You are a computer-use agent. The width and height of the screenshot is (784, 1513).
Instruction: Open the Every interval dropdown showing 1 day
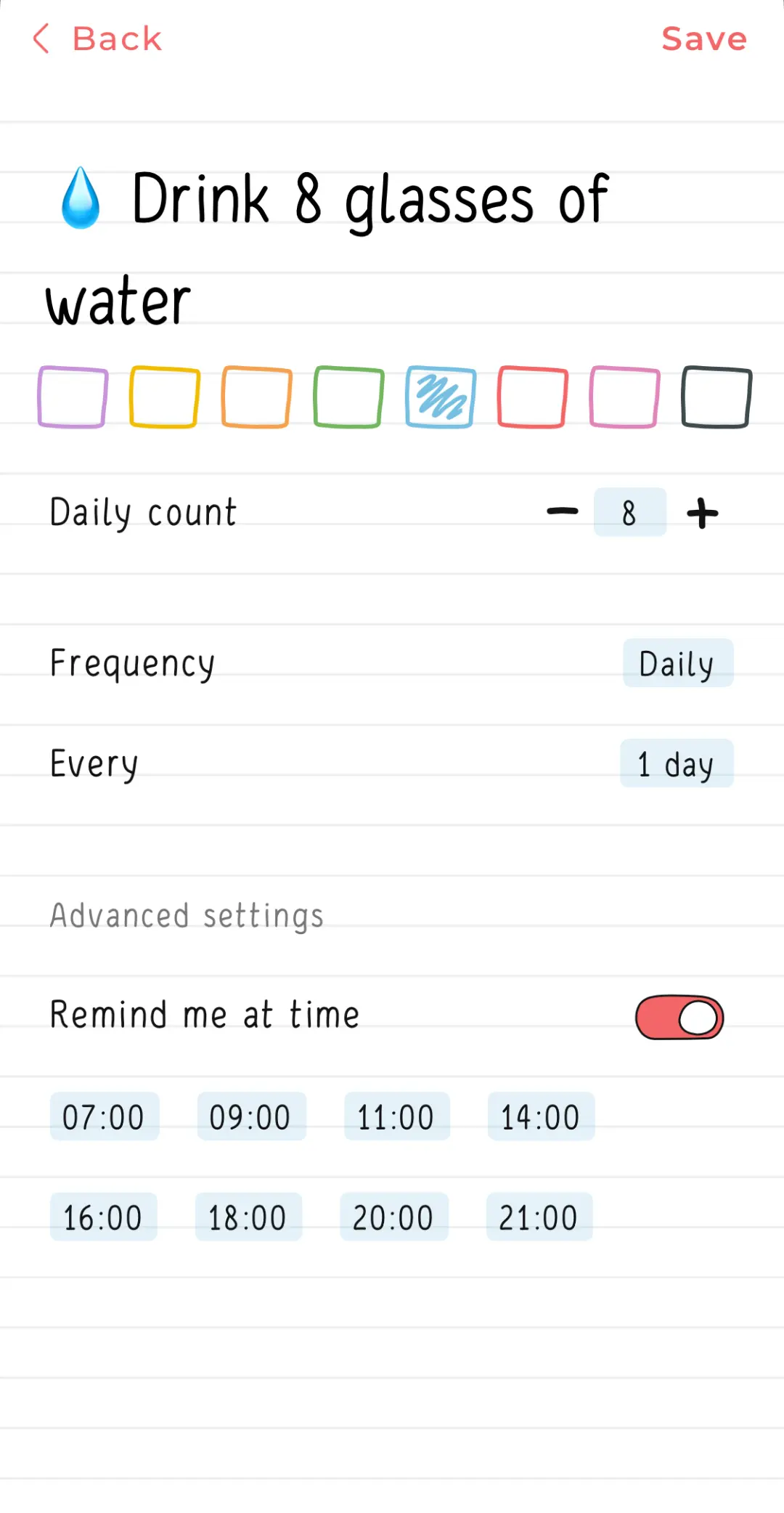[676, 763]
